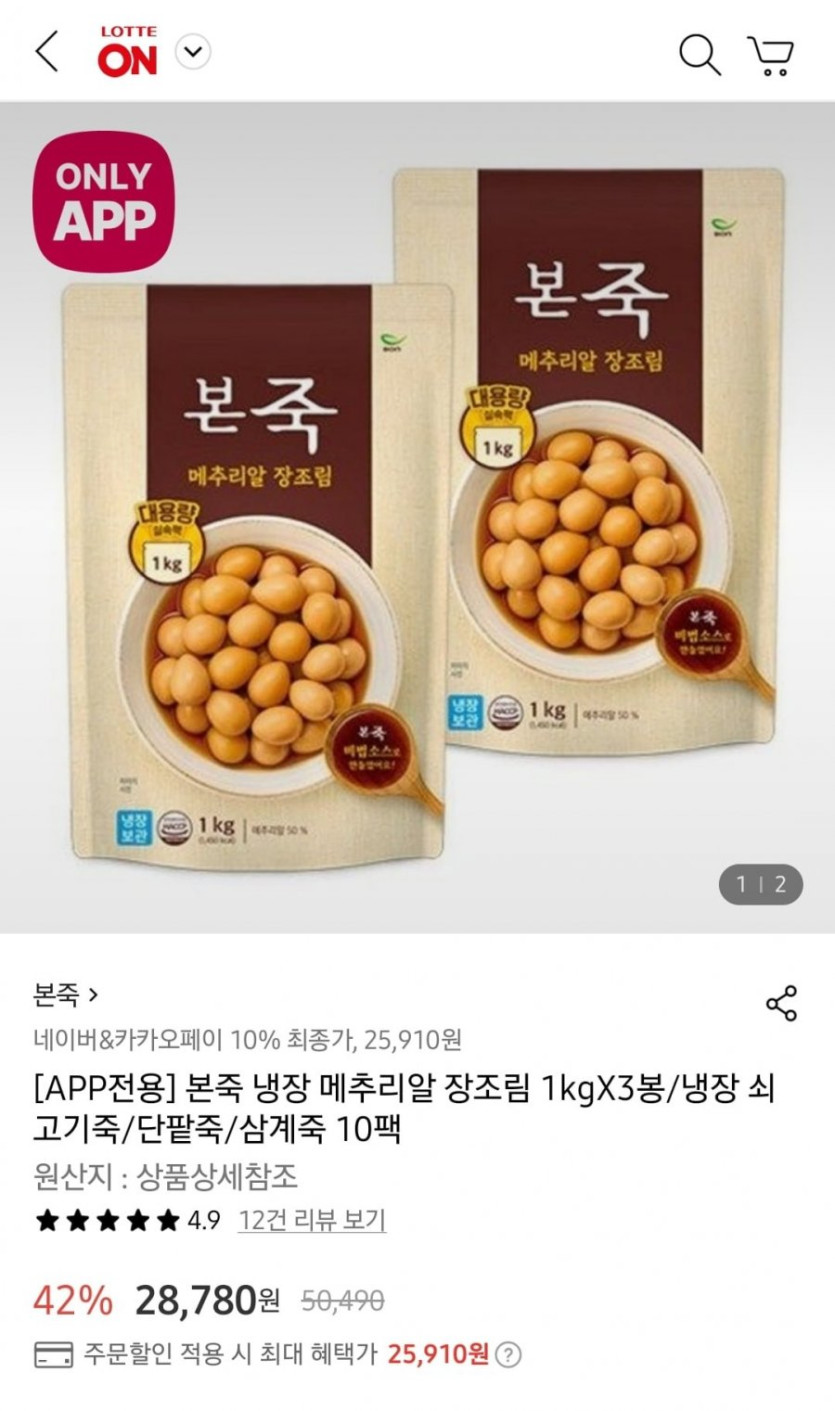Share this product
The image size is (835, 1411).
pyautogui.click(x=781, y=1003)
